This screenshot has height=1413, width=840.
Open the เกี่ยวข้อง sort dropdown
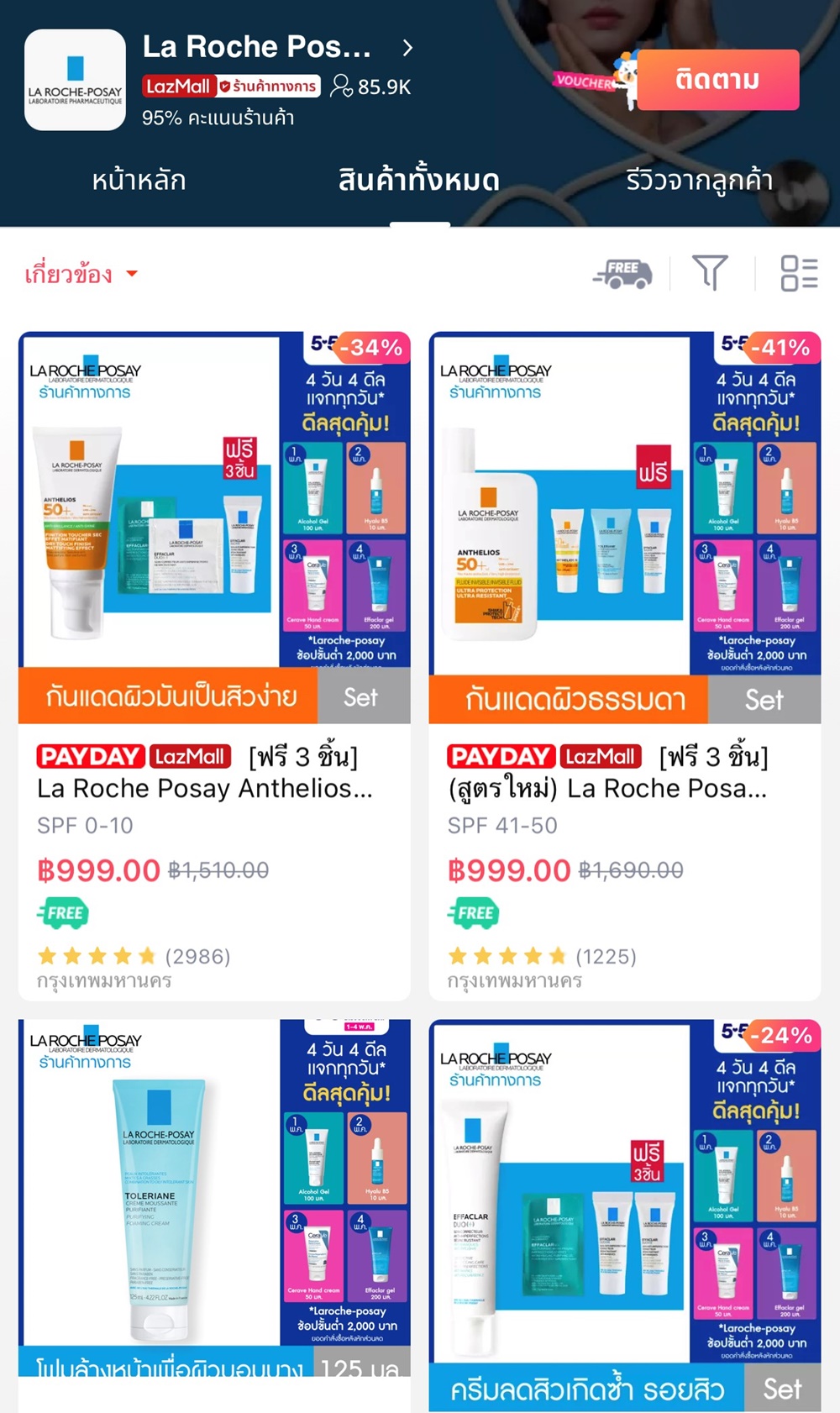point(81,274)
